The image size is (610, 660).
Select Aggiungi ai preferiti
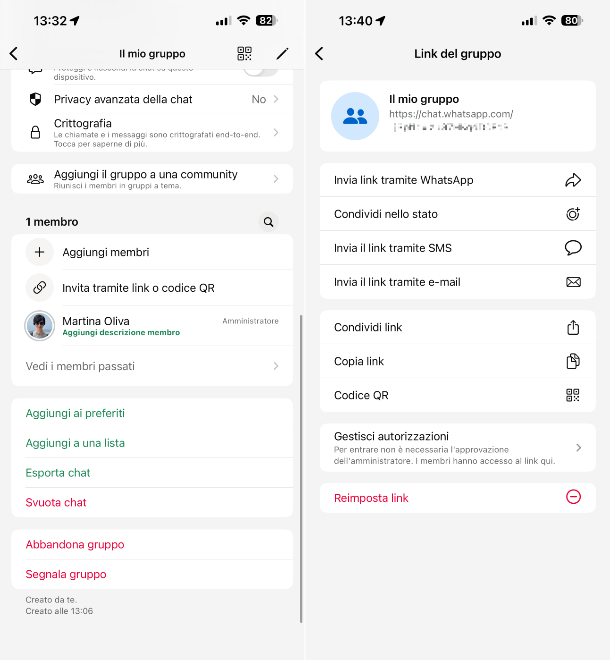point(75,413)
